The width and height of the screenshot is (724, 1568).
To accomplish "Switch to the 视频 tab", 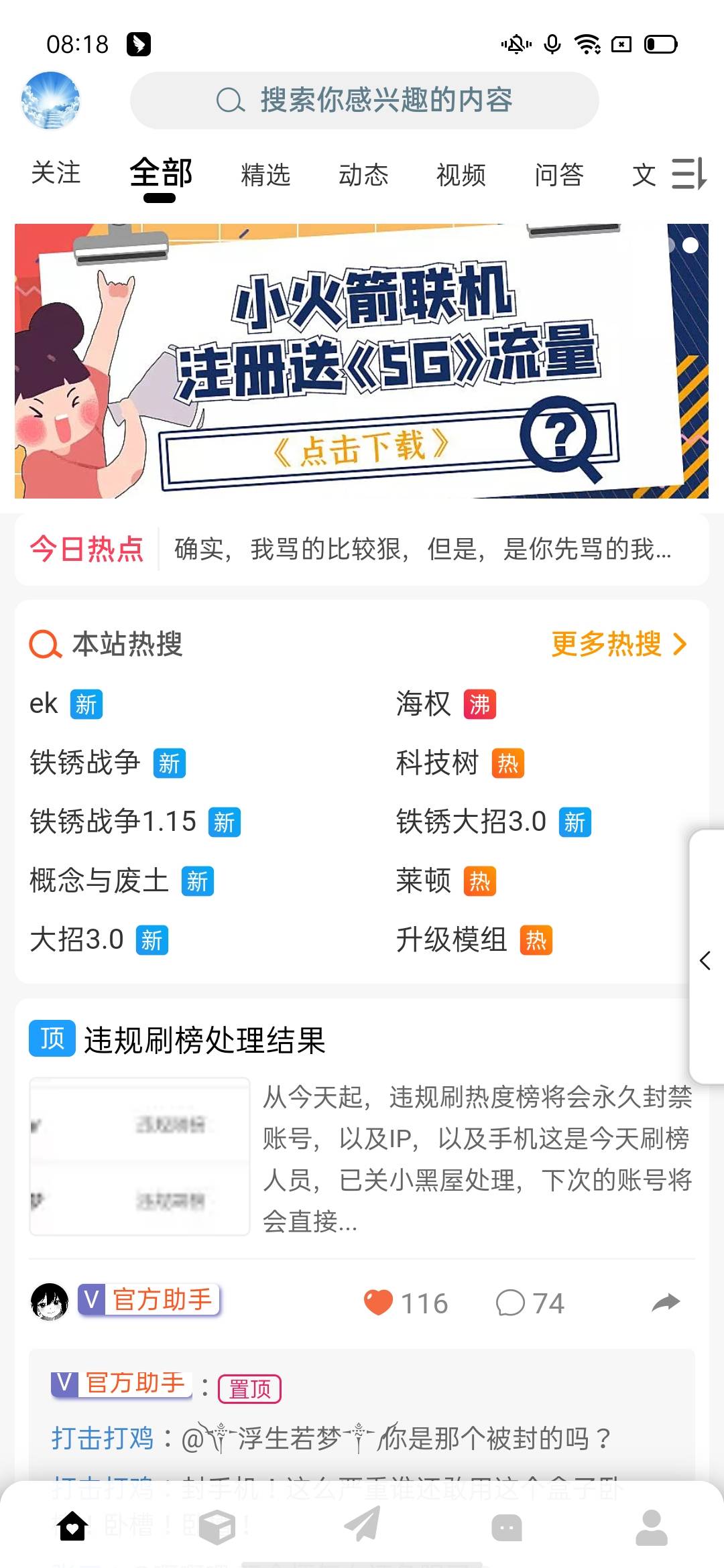I will click(461, 175).
